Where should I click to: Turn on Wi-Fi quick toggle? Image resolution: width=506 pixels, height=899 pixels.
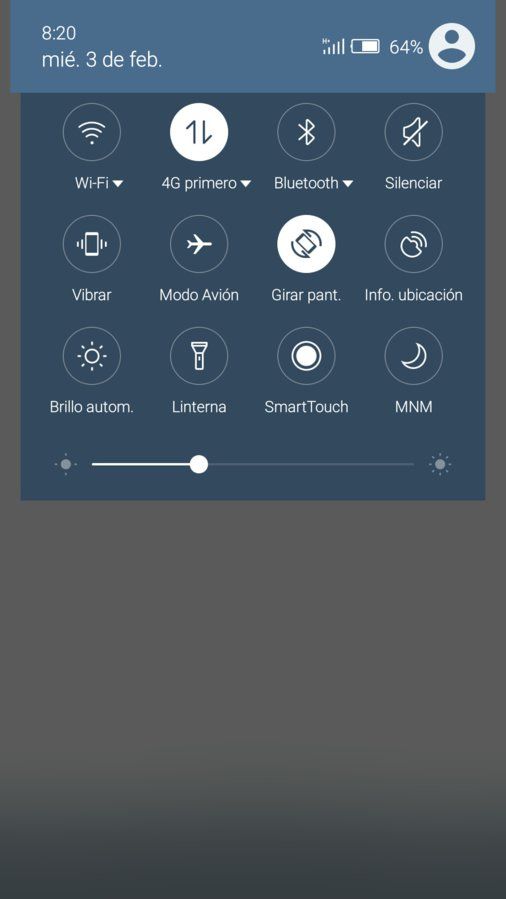pos(92,132)
